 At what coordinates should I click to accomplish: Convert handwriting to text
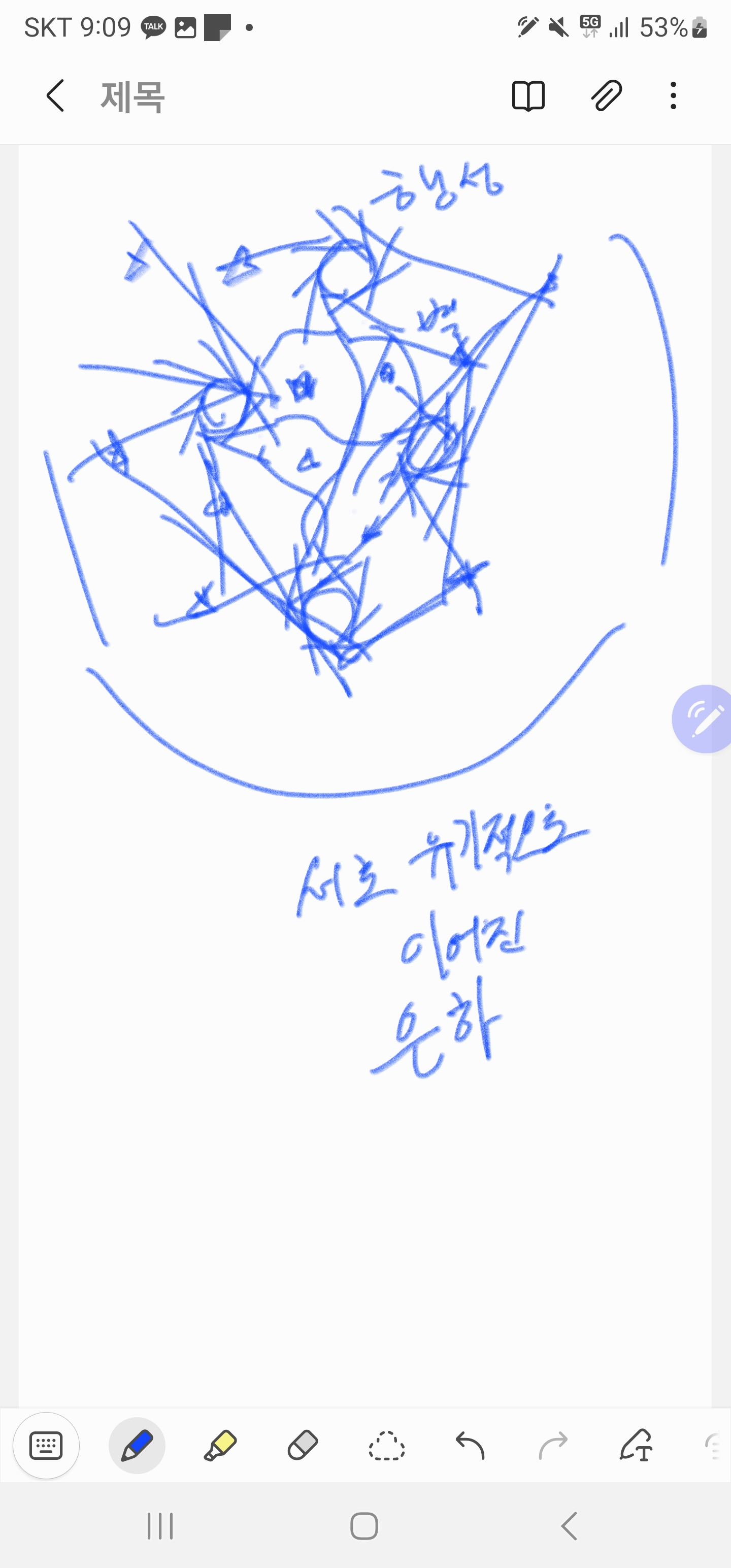[636, 1446]
